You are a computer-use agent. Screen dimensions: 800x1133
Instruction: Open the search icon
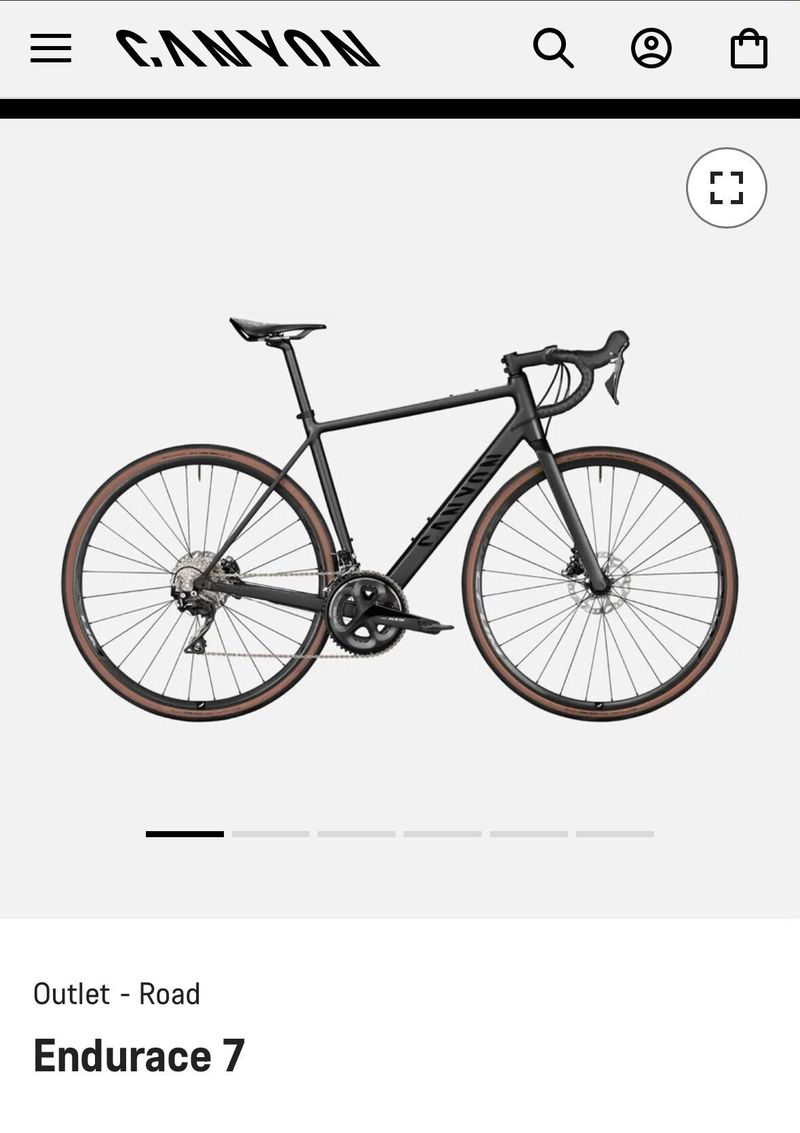[553, 48]
